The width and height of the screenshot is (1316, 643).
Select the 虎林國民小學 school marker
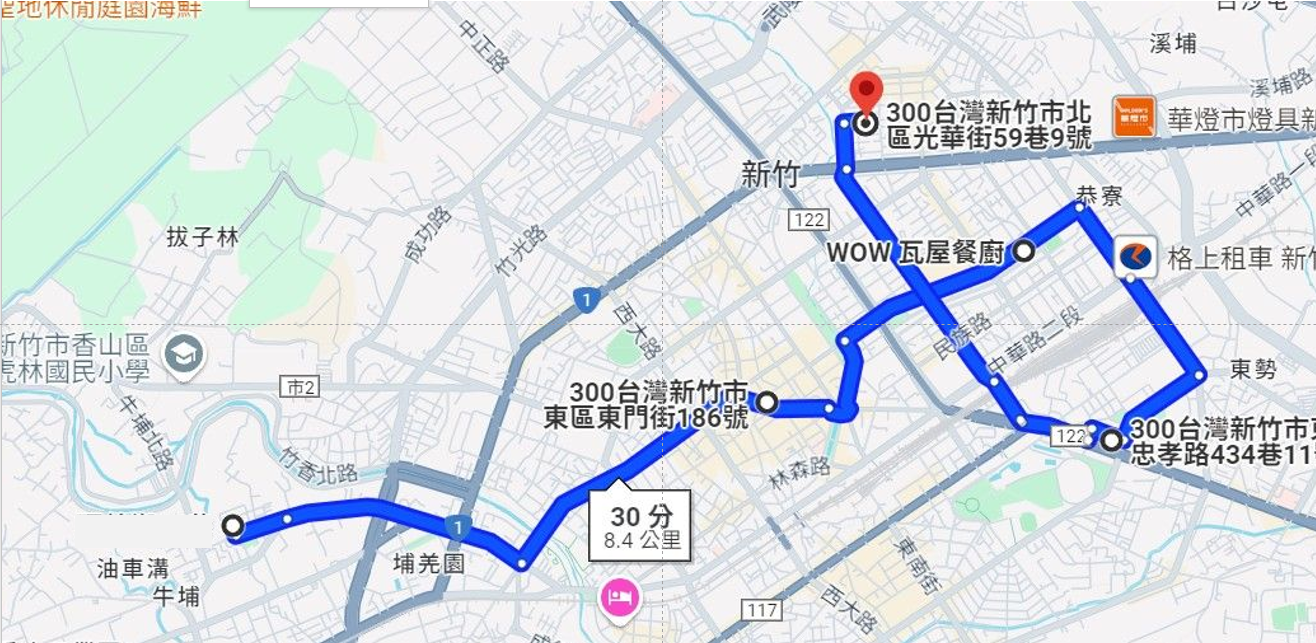[186, 354]
